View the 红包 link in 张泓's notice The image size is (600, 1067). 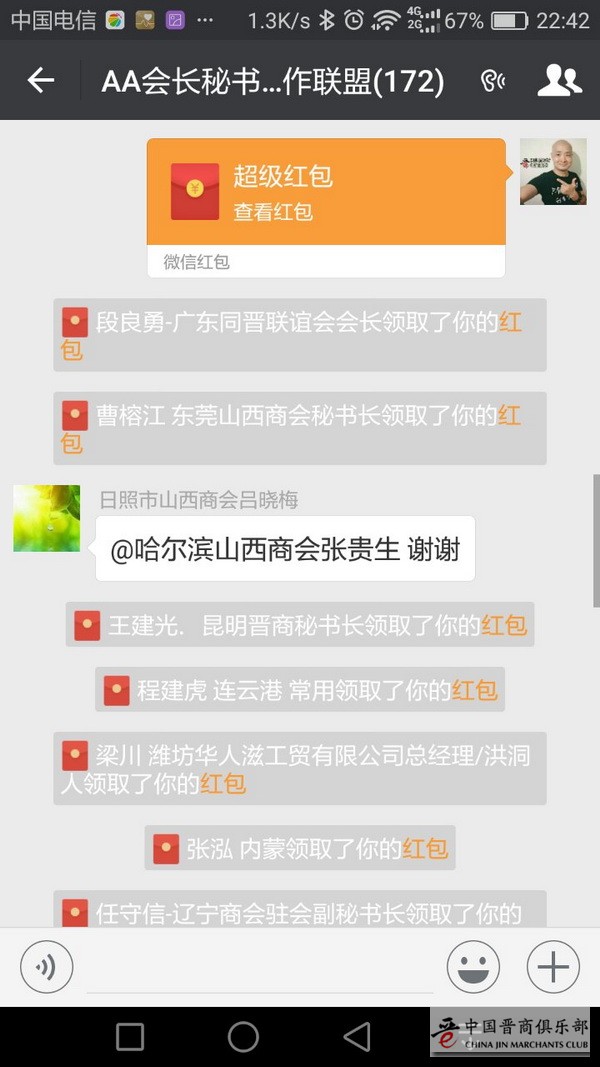[x=425, y=849]
